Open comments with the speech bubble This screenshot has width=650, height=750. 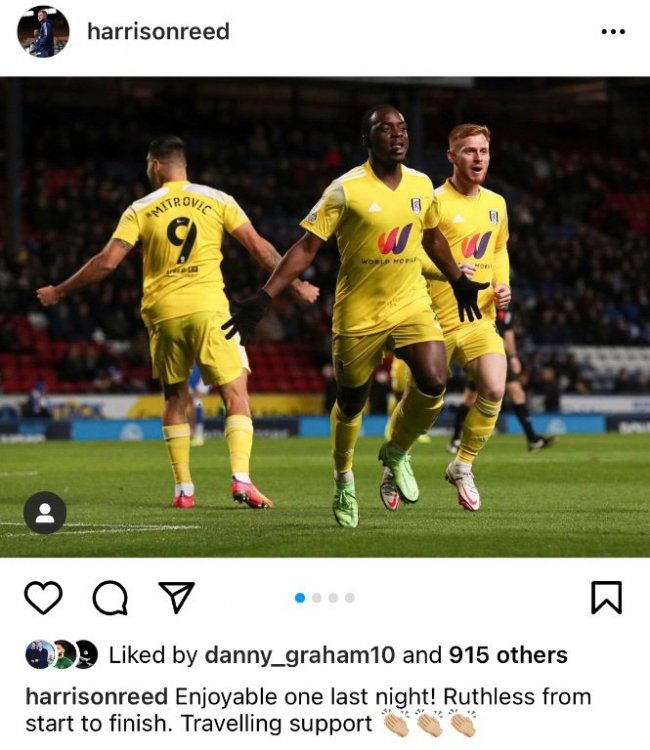(110, 598)
